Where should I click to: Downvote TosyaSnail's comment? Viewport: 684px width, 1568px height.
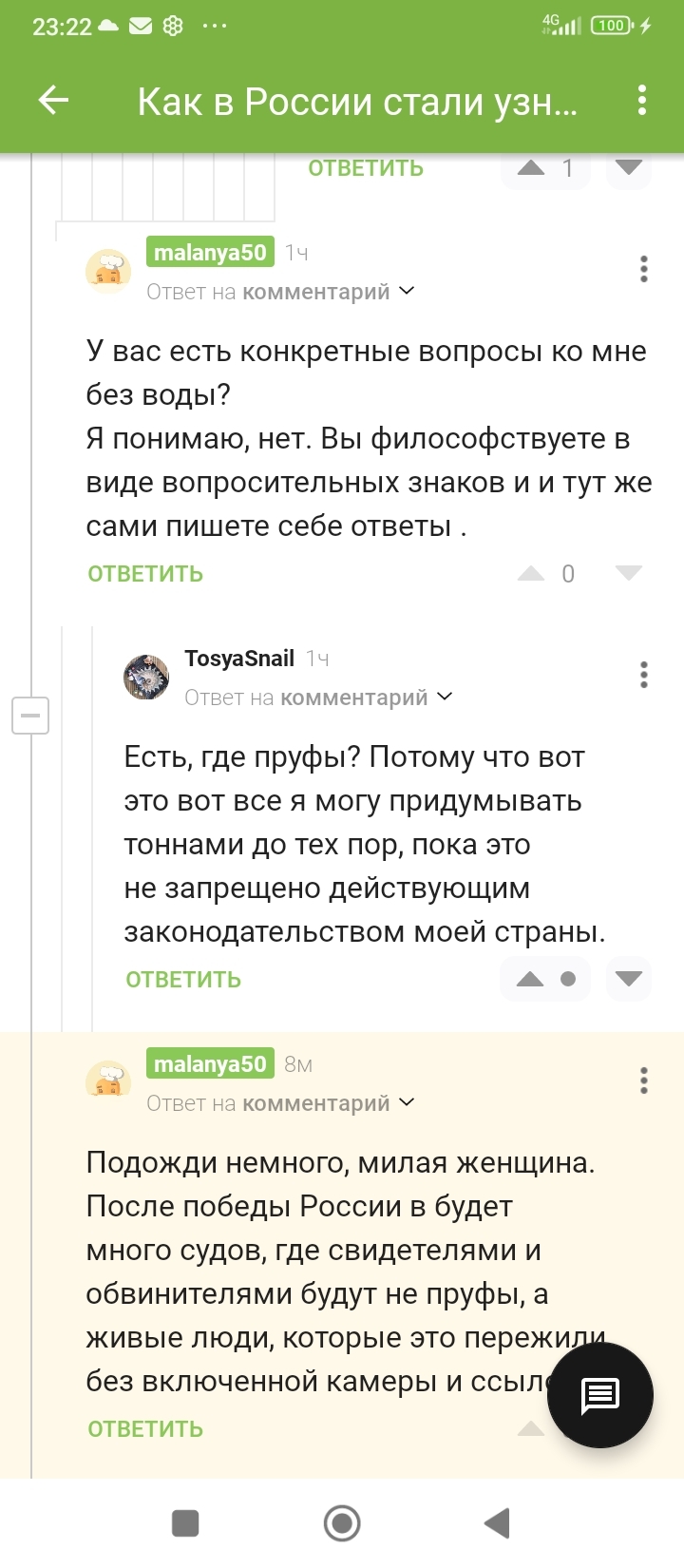click(628, 979)
